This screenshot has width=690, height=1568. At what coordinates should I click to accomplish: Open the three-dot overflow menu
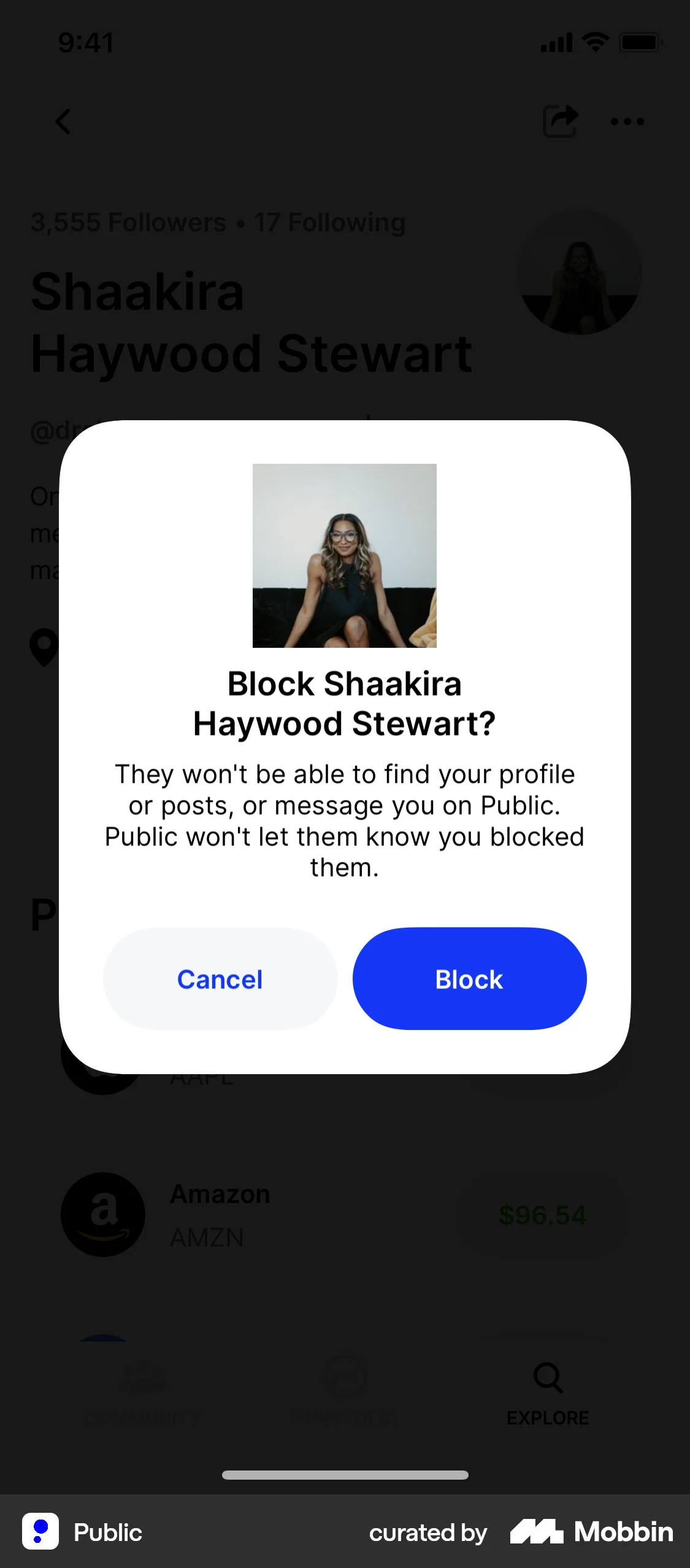pyautogui.click(x=627, y=121)
